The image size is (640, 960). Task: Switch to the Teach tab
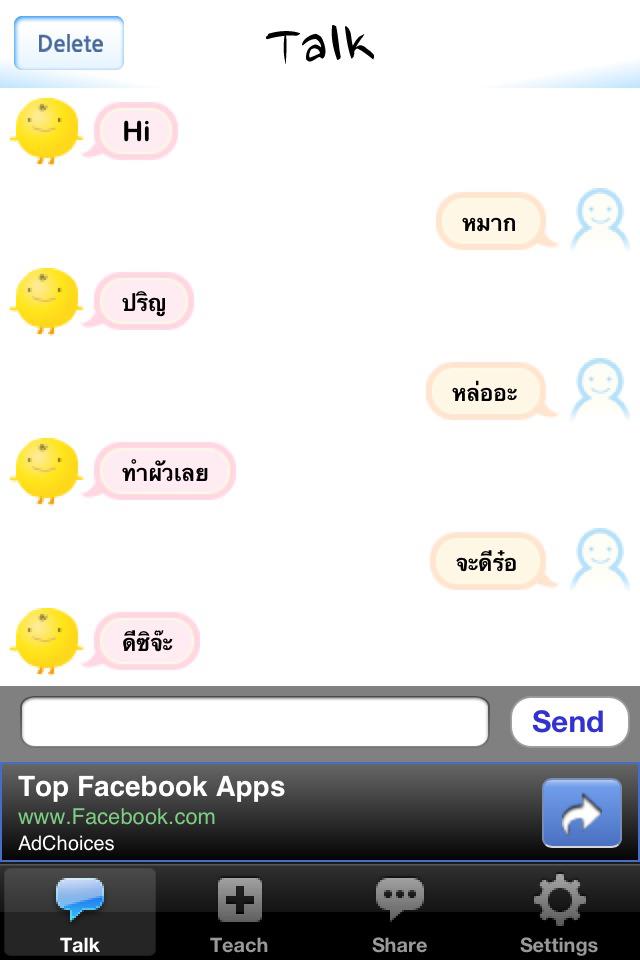pos(239,912)
